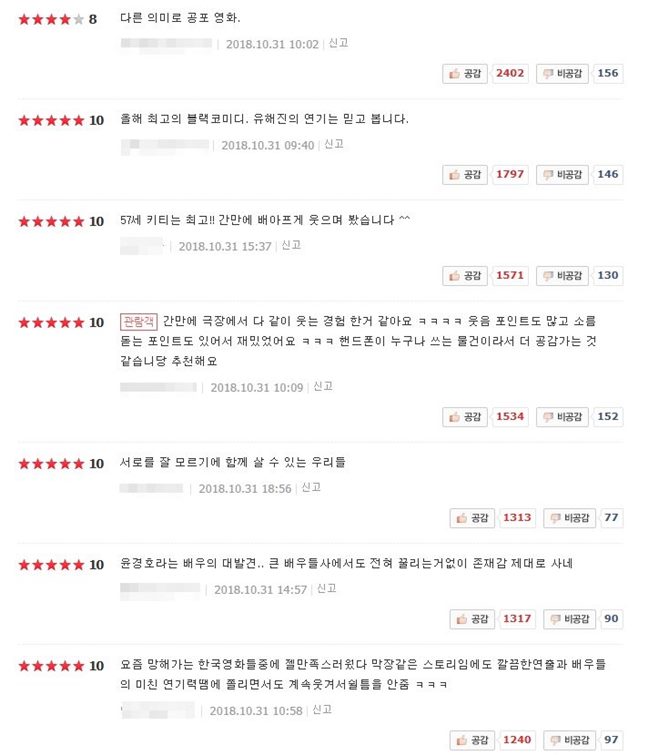Tap 공감 on the 유해진 black comedy review
Viewport: 658px width, 755px height.
pyautogui.click(x=465, y=174)
